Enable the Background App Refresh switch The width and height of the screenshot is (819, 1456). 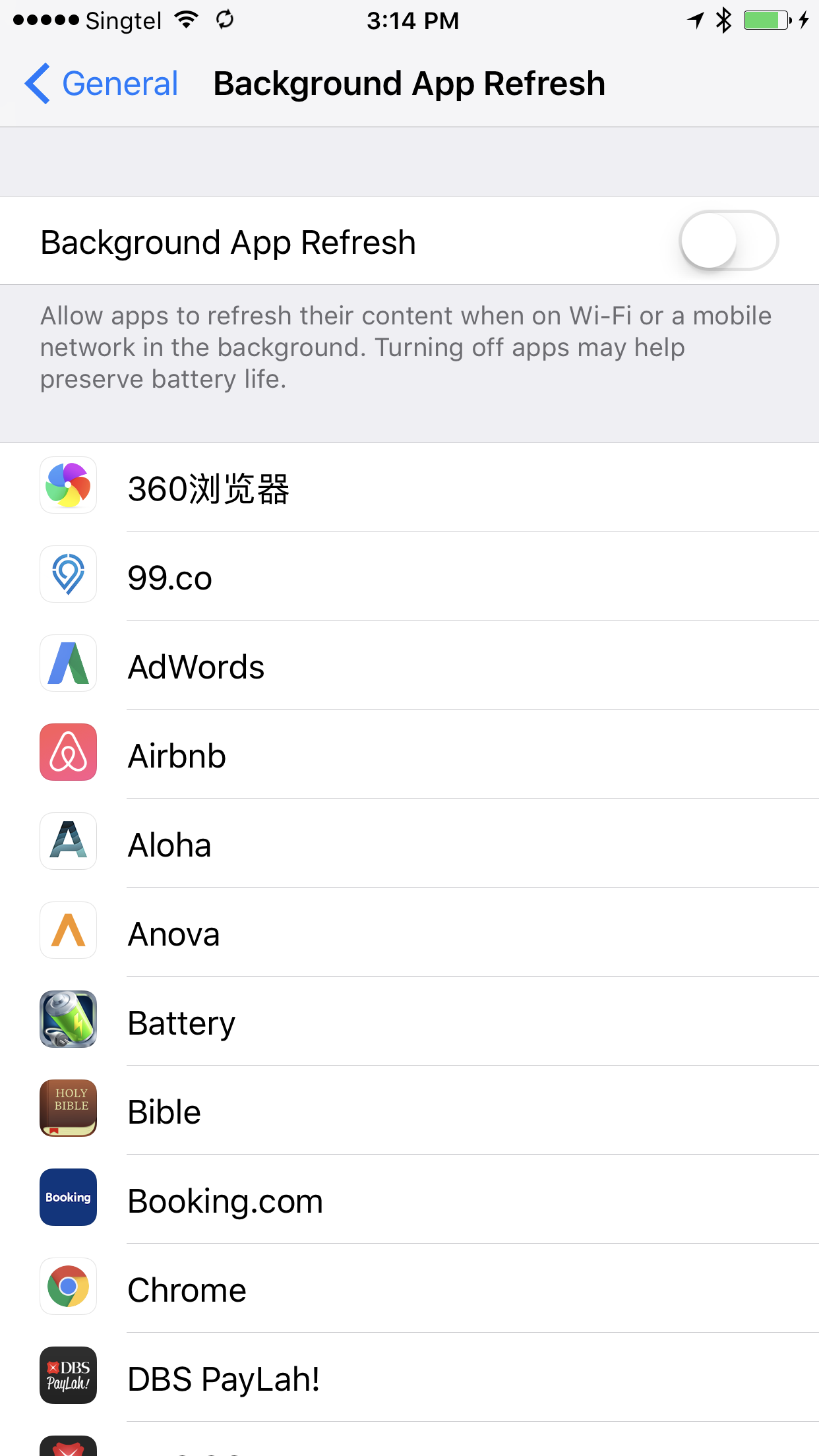pyautogui.click(x=729, y=241)
